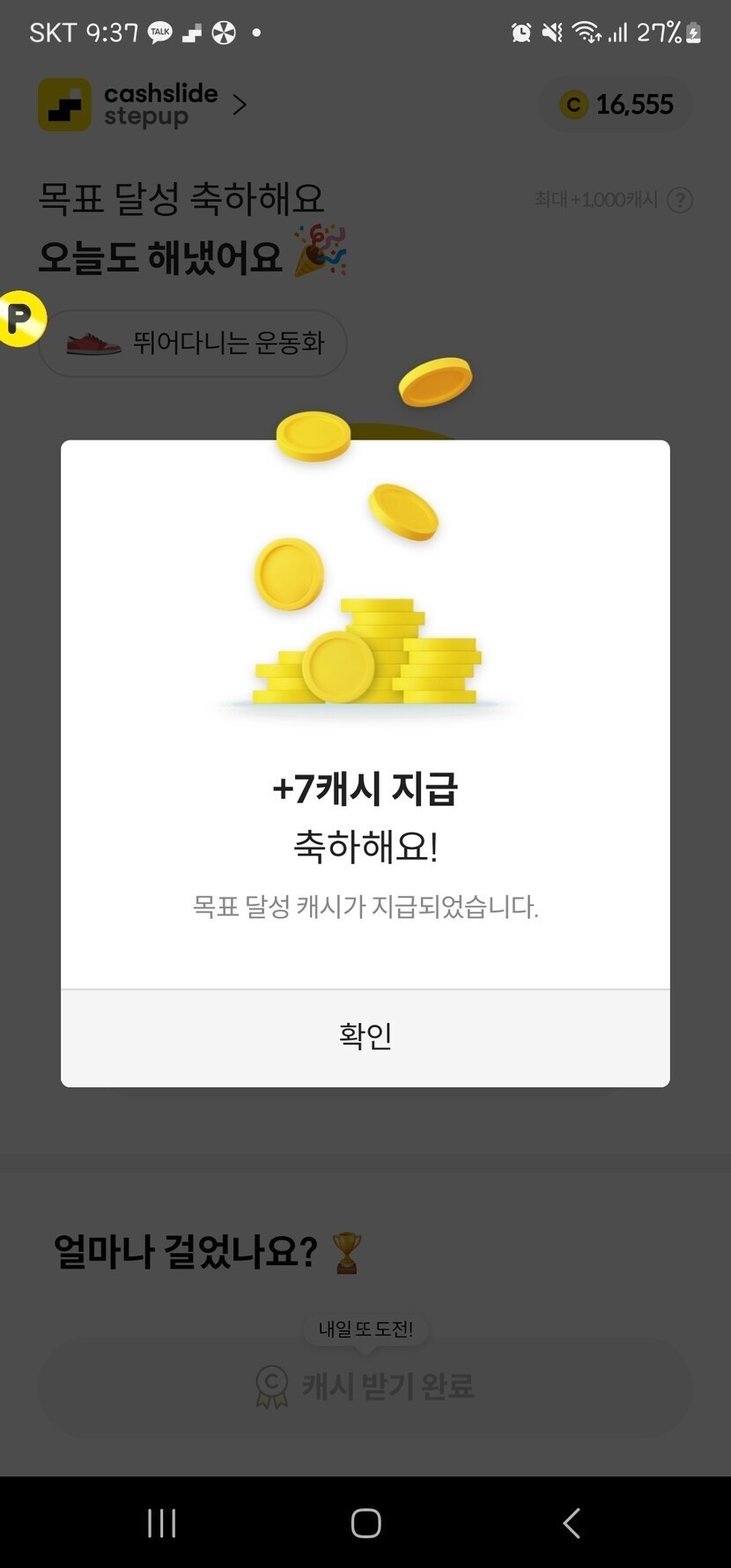
Task: Confirm the reward dialog with 확인
Action: [x=365, y=1036]
